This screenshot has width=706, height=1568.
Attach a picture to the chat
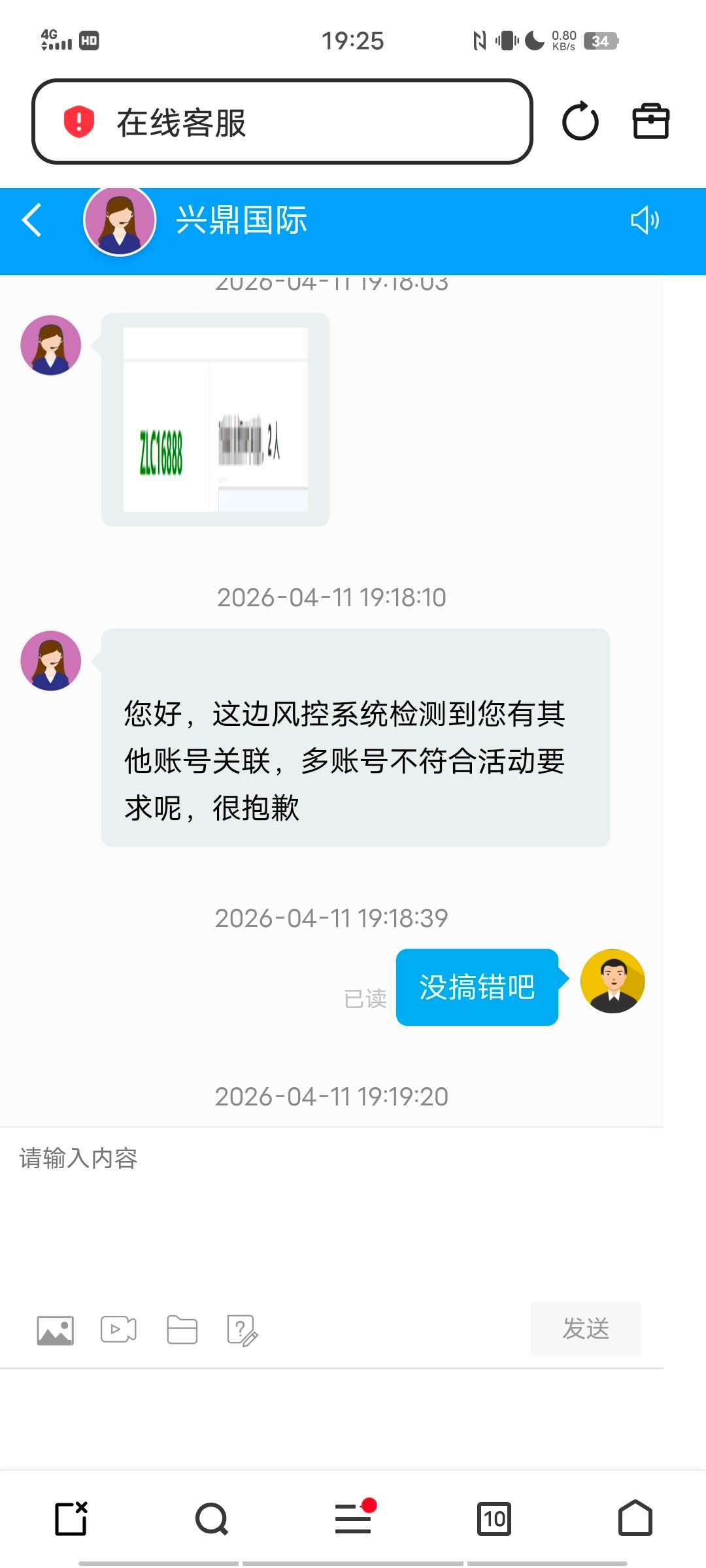click(x=56, y=1330)
